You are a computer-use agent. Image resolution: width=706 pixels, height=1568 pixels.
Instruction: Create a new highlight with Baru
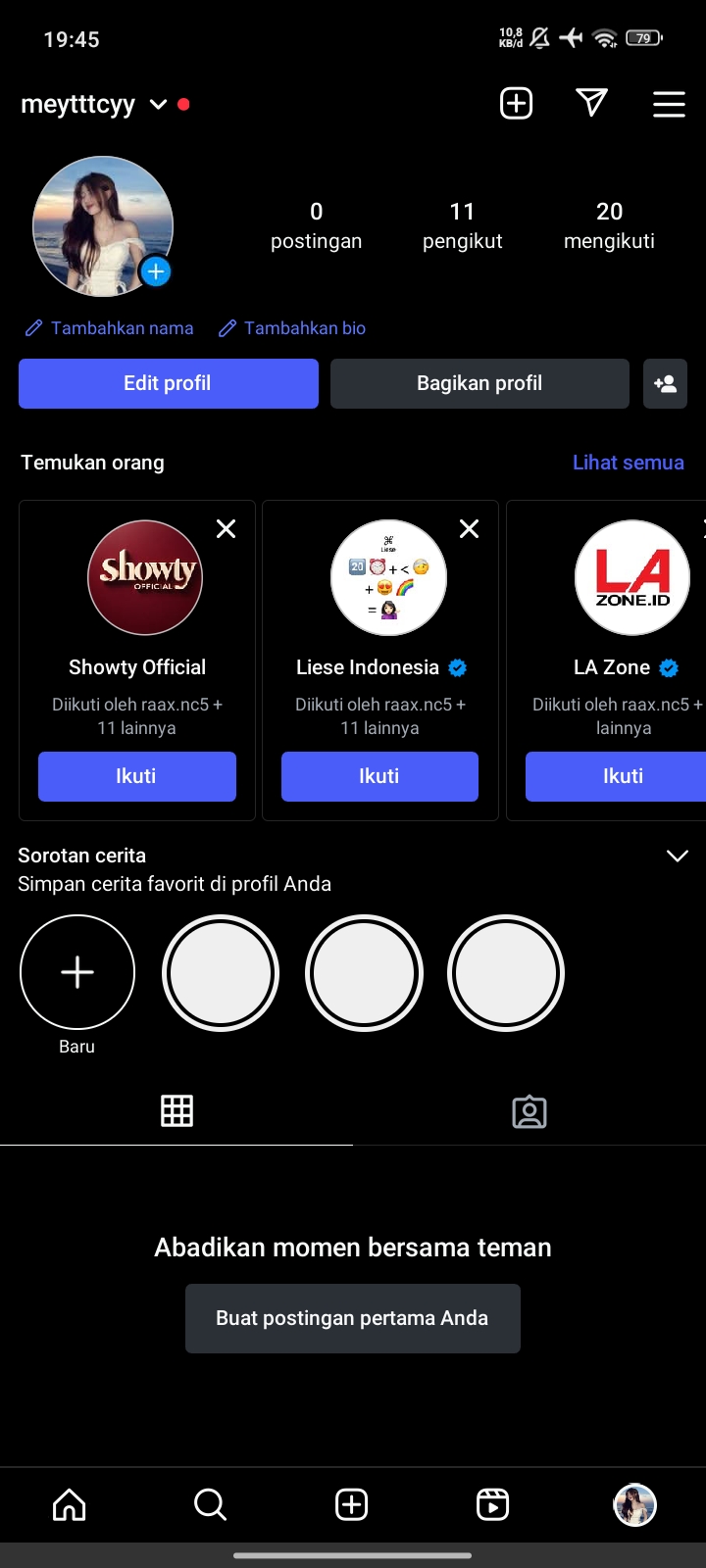coord(77,972)
